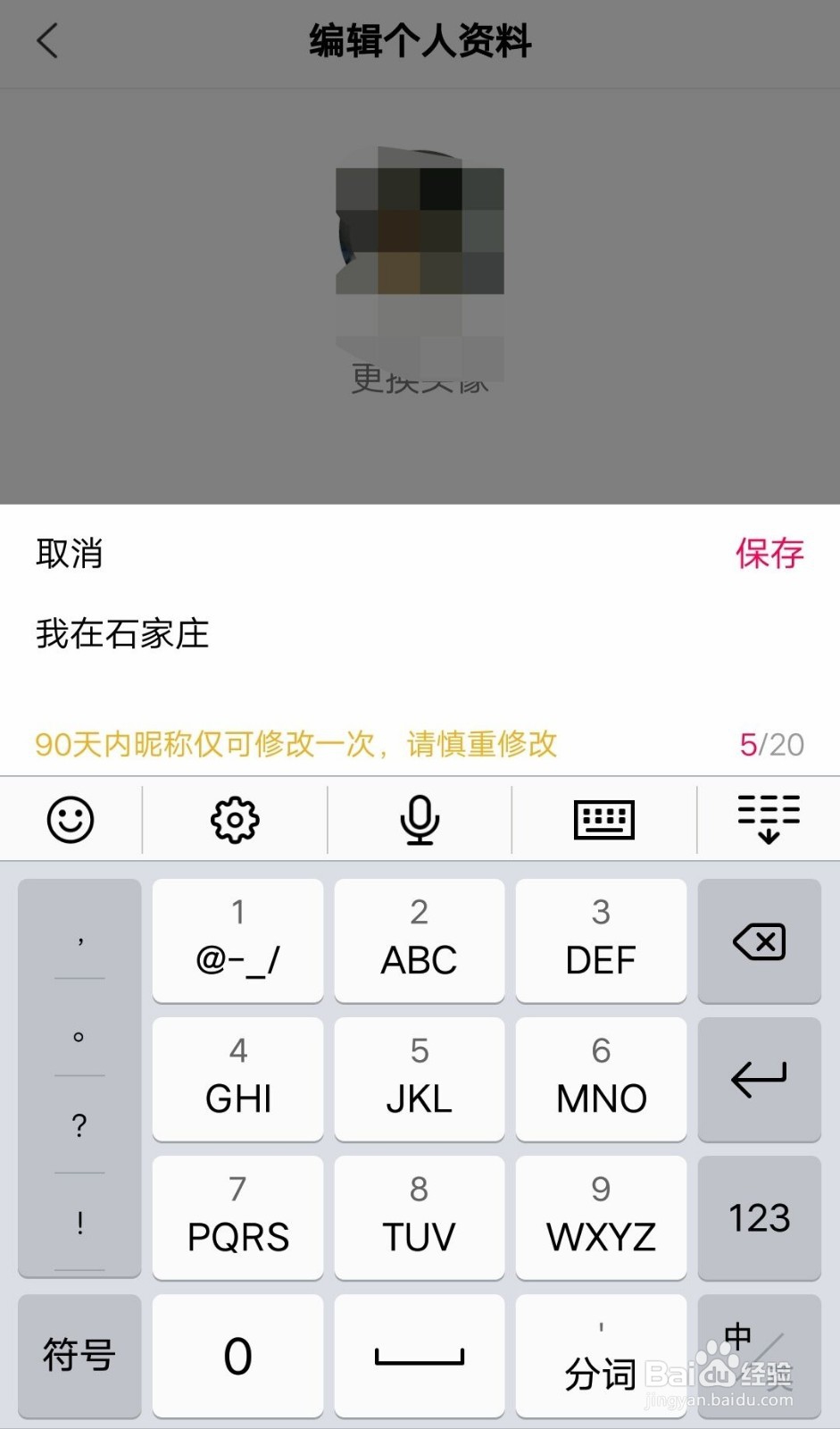
Task: Open keyboard settings via the gear icon
Action: [x=235, y=819]
